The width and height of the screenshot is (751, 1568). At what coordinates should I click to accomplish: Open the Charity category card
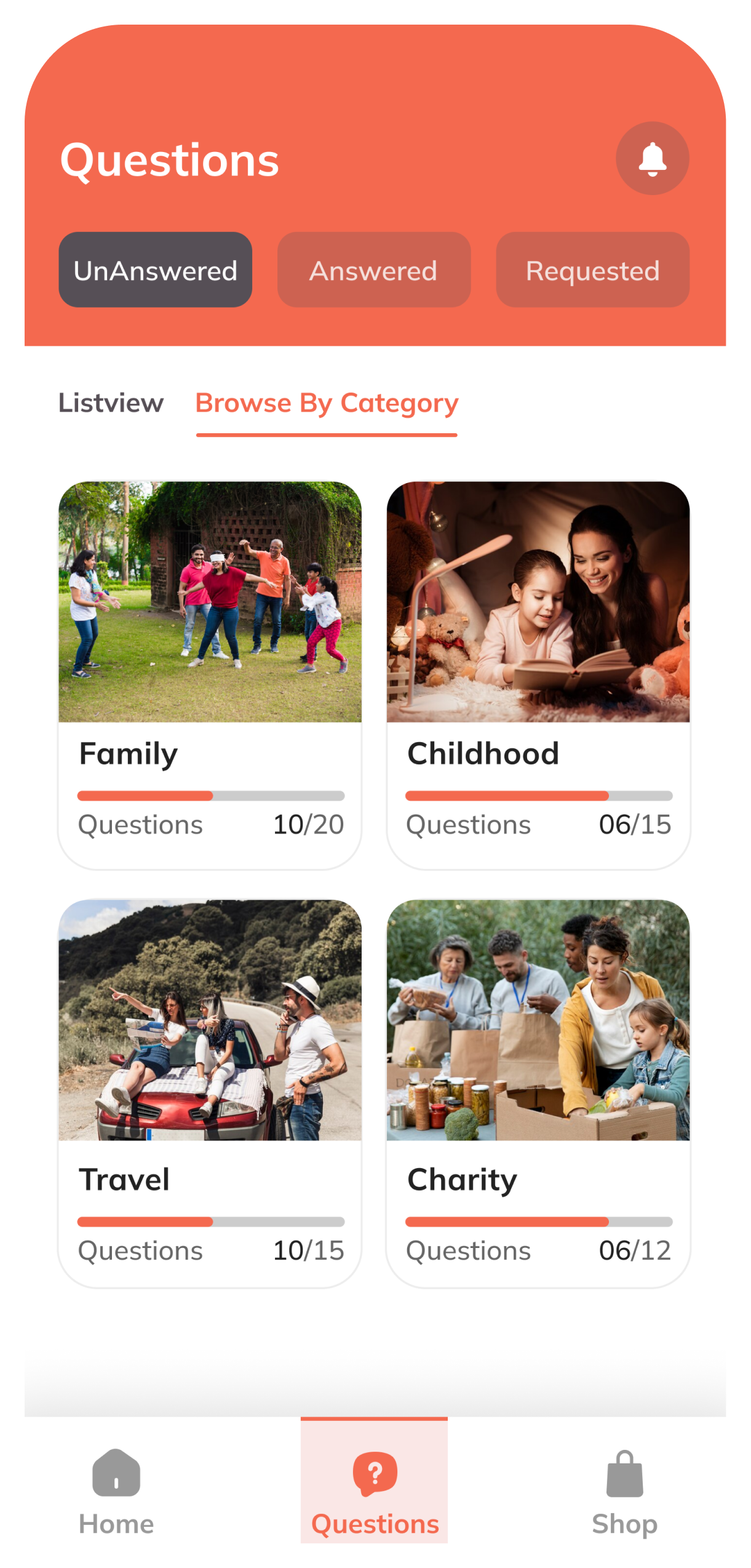point(538,1093)
